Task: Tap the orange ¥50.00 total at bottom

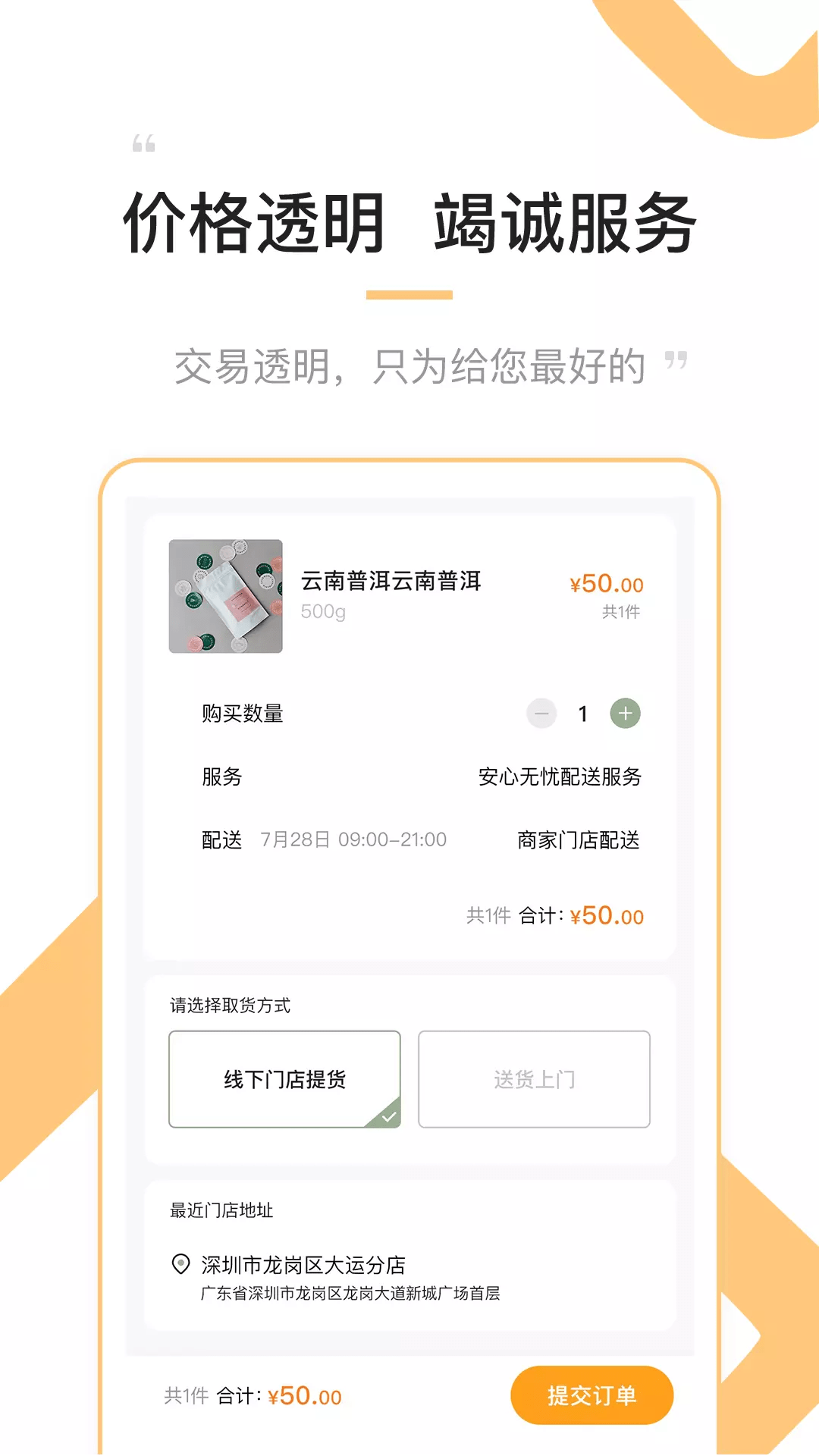Action: tap(305, 1395)
